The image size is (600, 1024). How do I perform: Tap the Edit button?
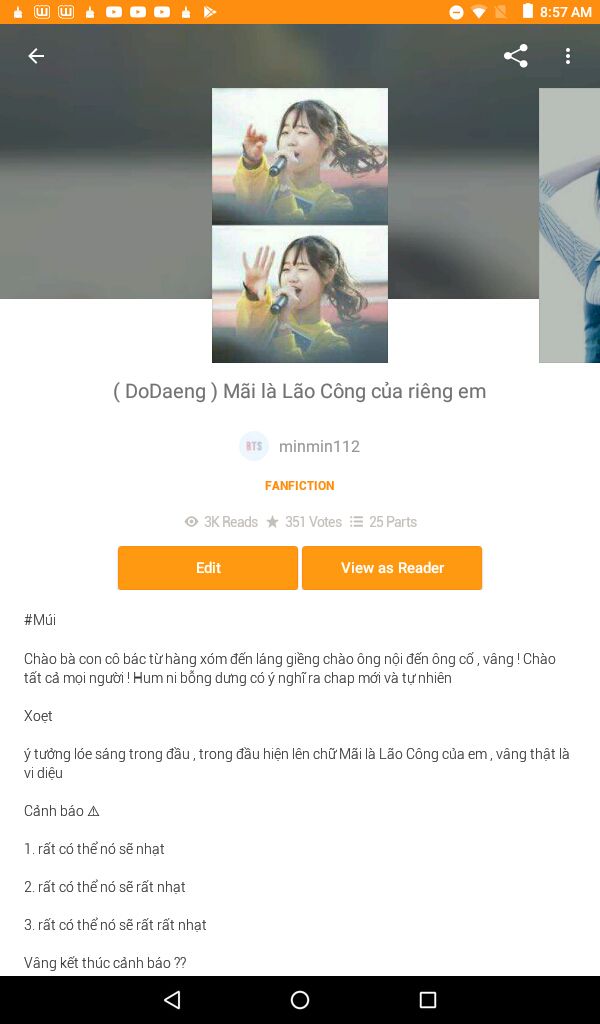click(208, 568)
